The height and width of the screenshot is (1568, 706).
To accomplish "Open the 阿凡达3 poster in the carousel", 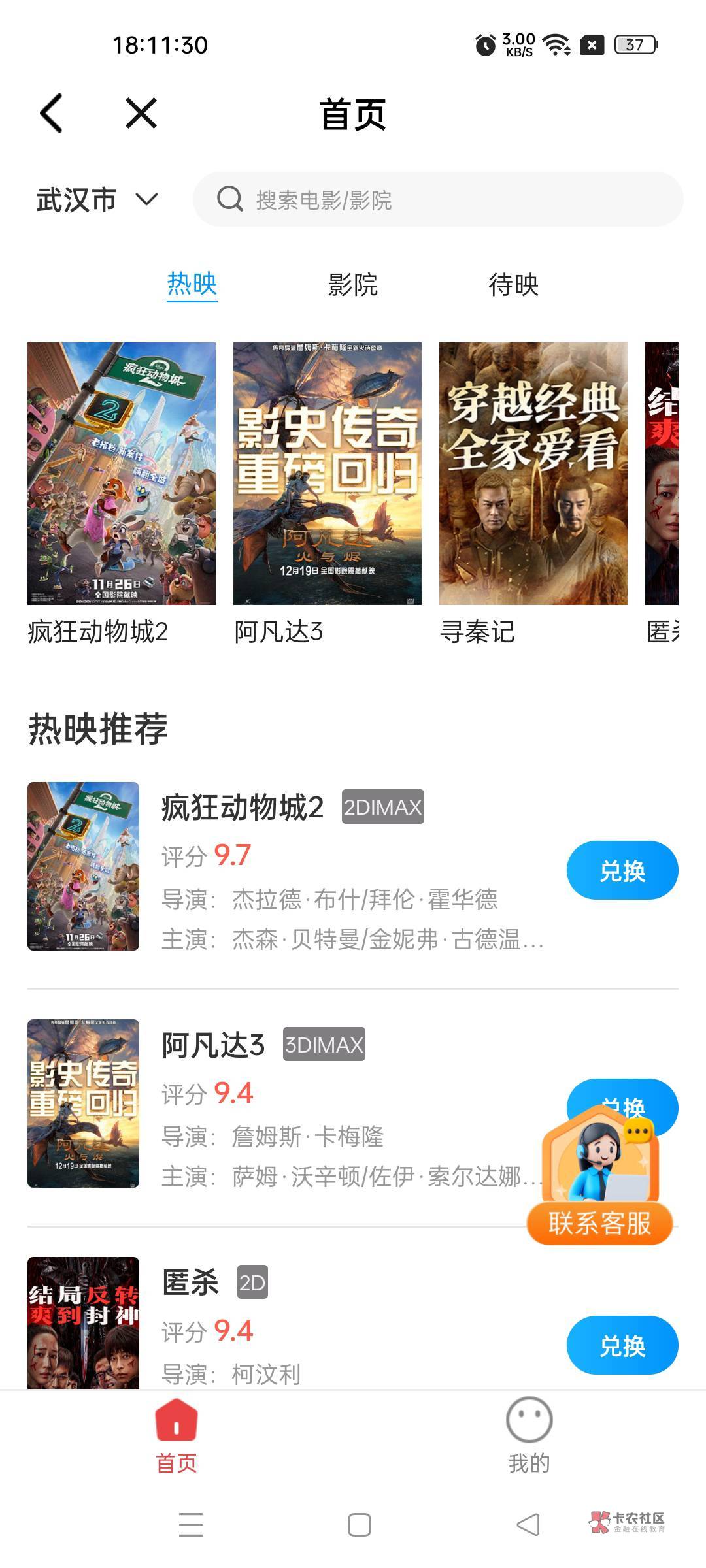I will point(328,474).
